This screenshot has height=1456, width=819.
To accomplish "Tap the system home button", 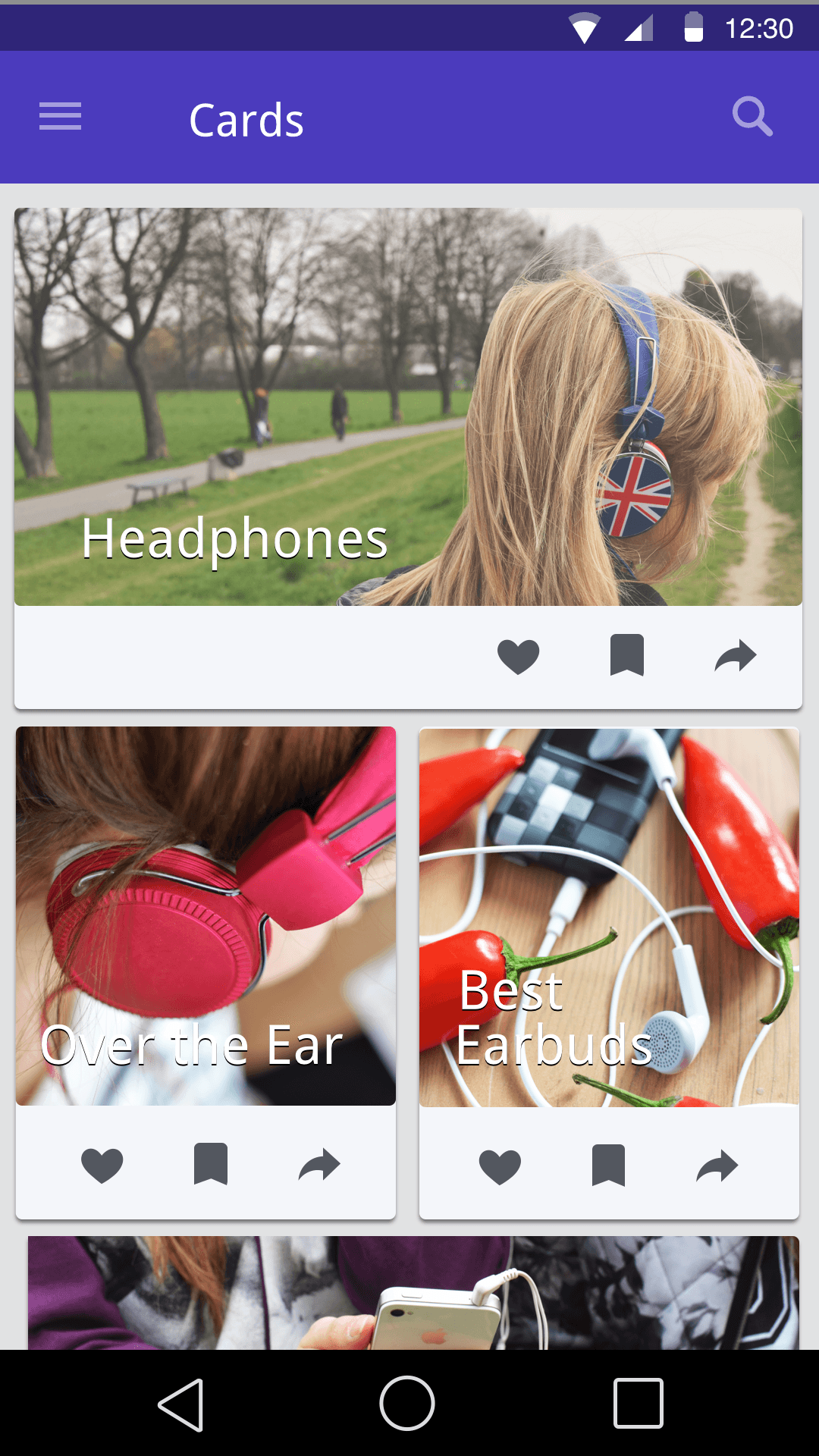I will pos(407,1403).
